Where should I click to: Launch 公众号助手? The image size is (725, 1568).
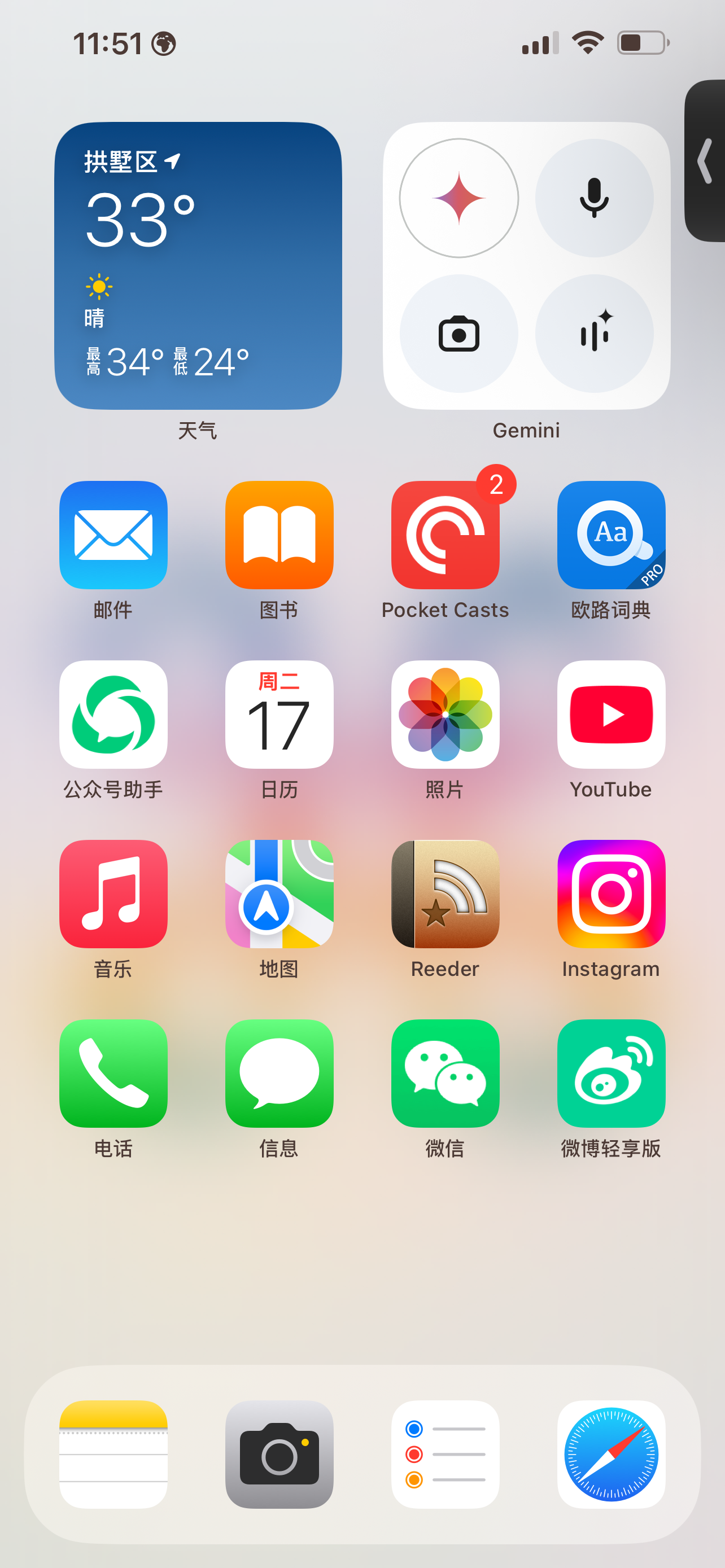113,714
